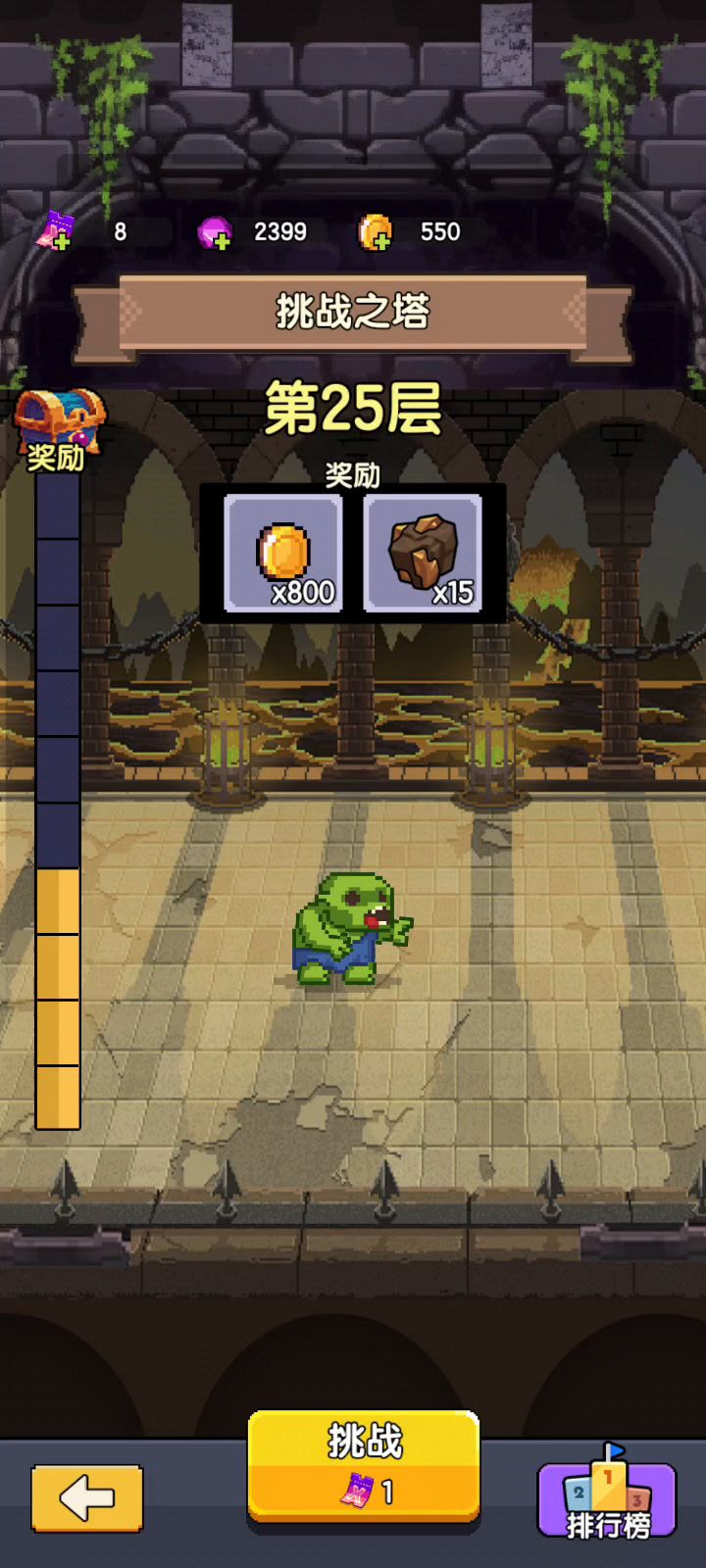Open the 奖励 treasure chest rewards
706x1568 pixels.
tap(59, 429)
